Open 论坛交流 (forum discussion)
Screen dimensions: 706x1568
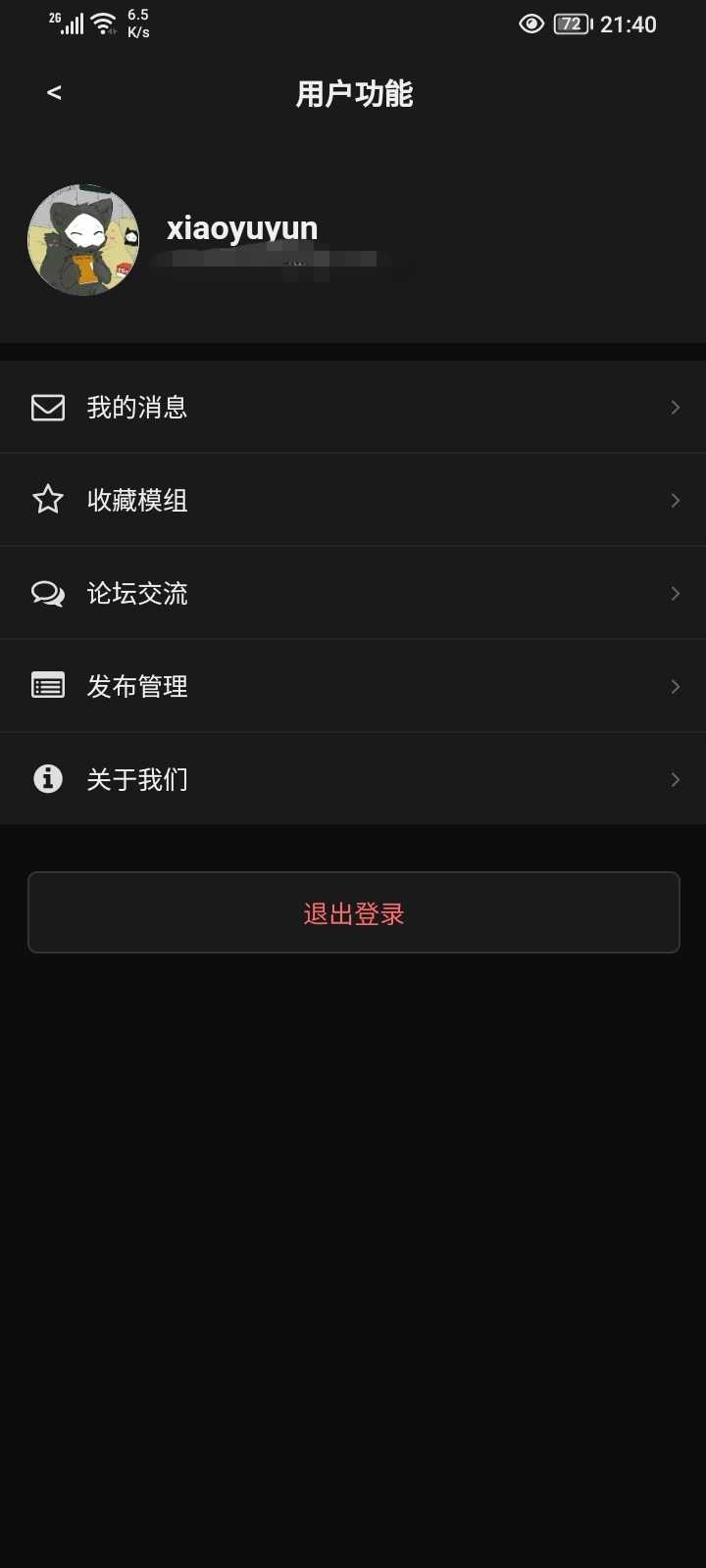click(353, 593)
